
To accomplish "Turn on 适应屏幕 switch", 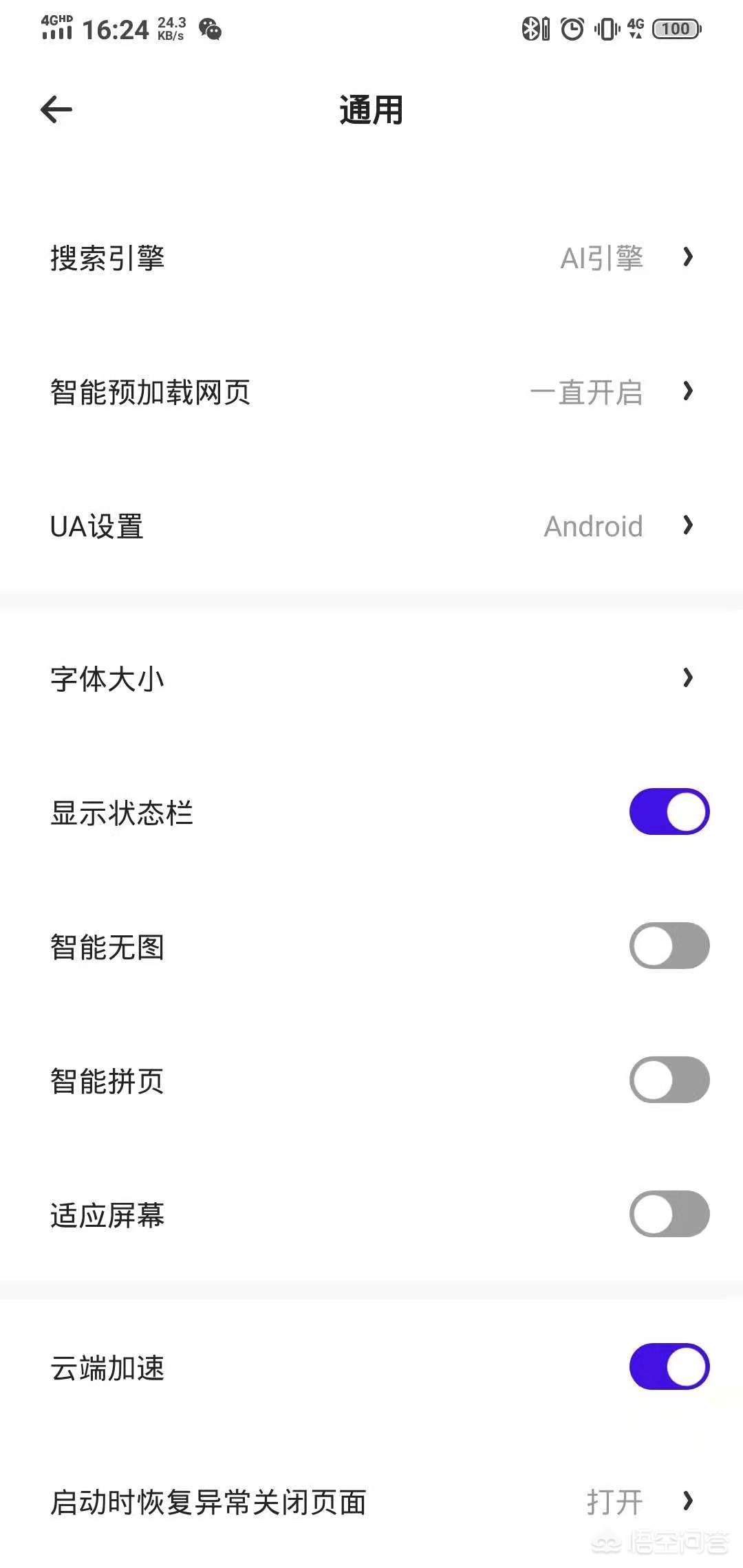I will pyautogui.click(x=669, y=1214).
